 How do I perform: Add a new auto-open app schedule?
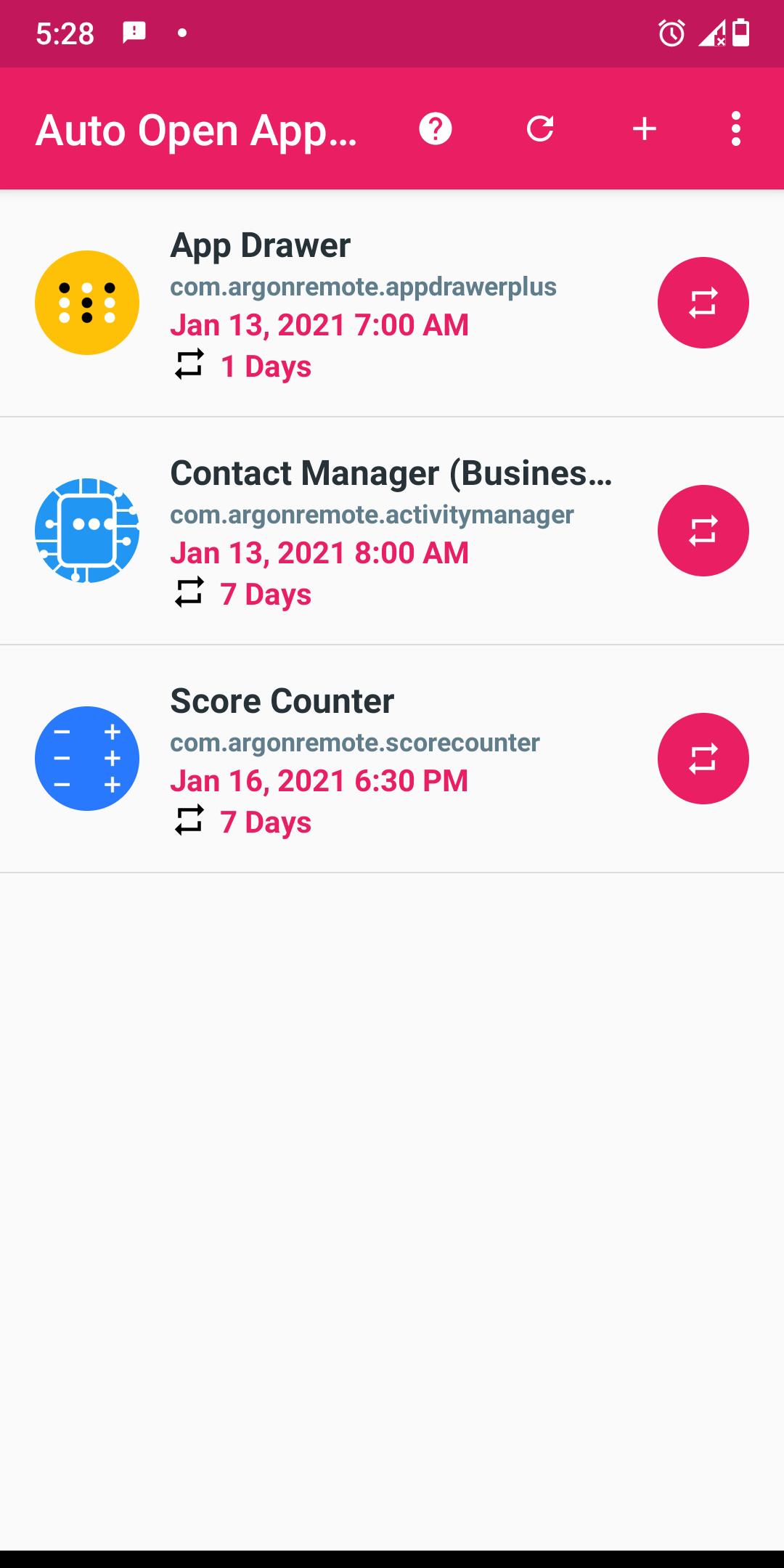645,129
